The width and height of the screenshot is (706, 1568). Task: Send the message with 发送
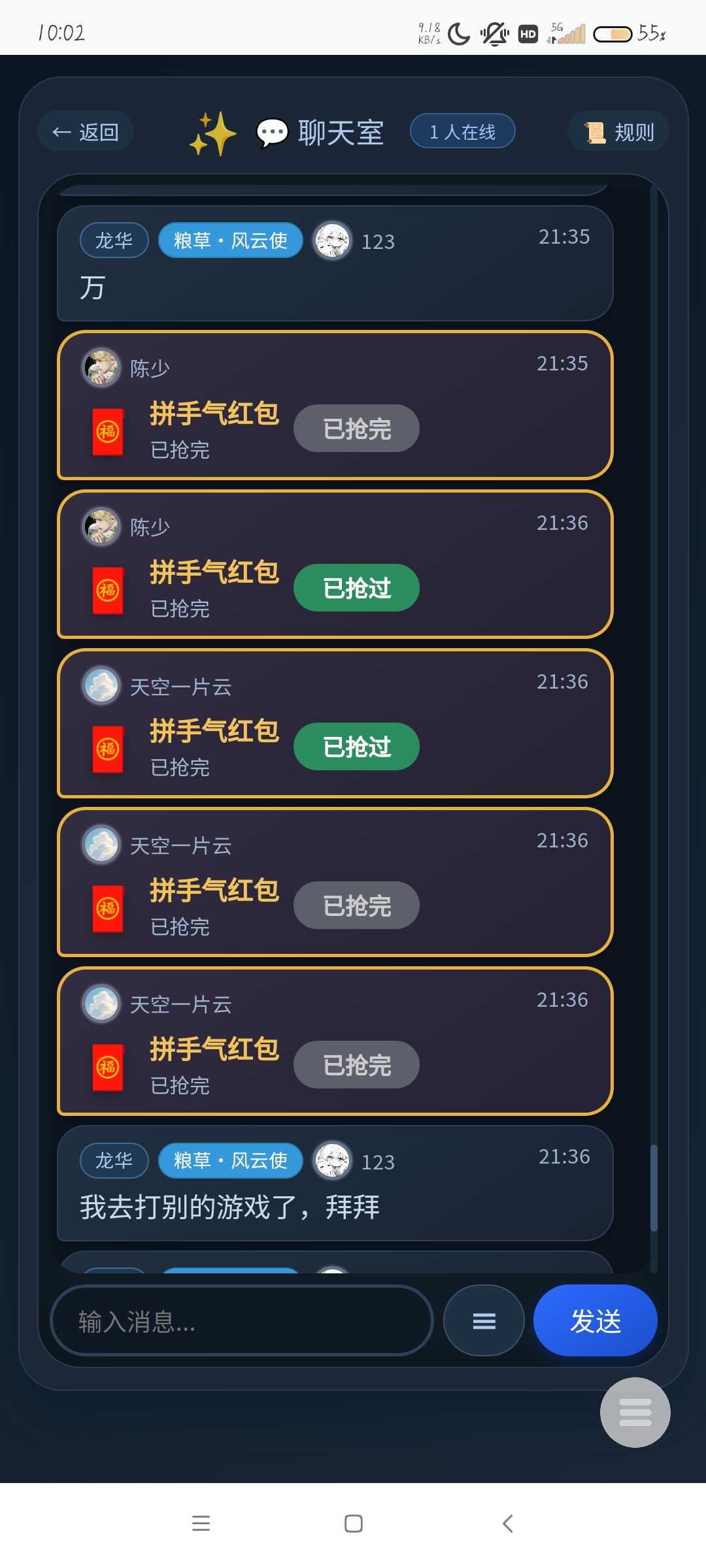tap(595, 1321)
